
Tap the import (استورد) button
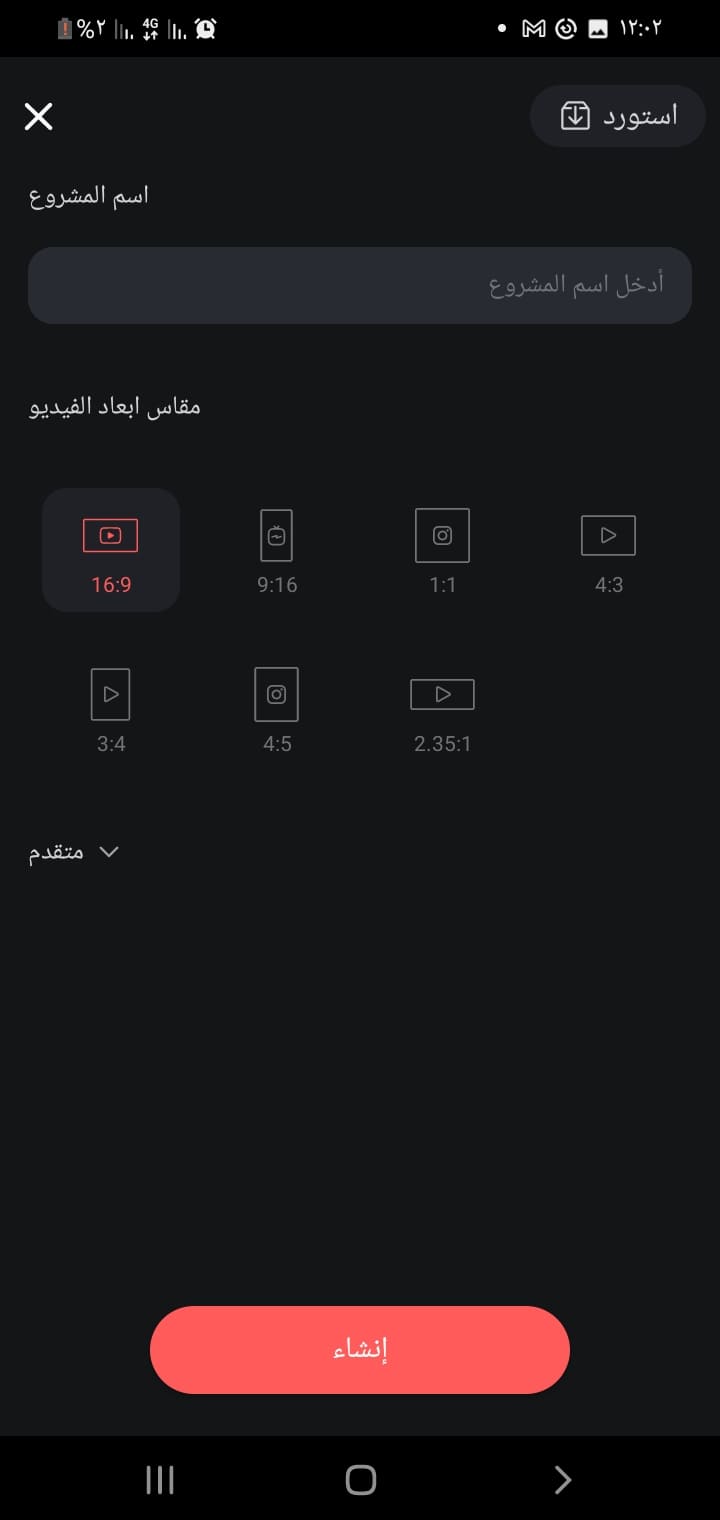coord(618,116)
